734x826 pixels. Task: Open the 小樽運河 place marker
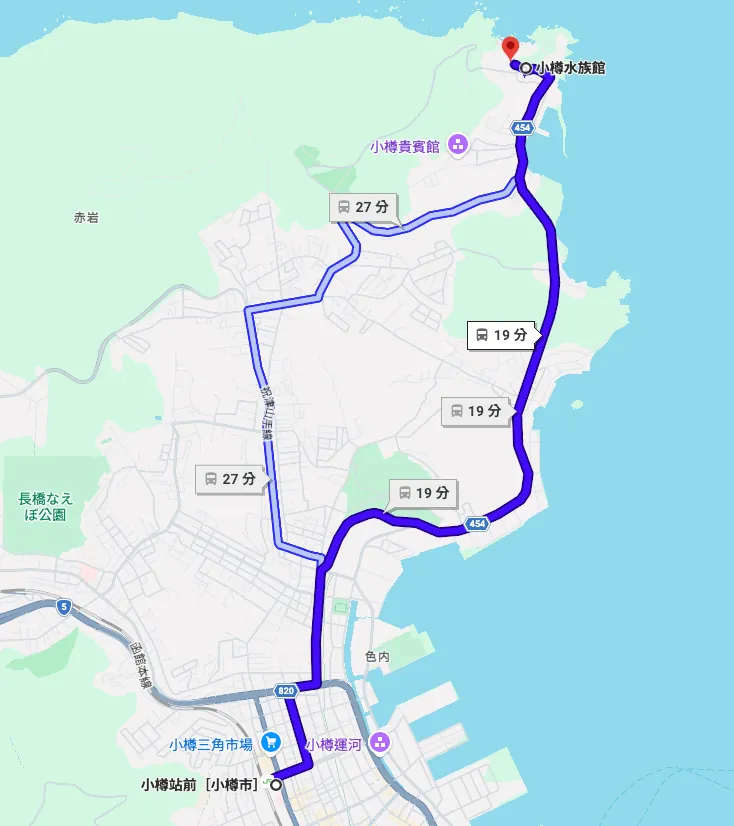coord(379,743)
